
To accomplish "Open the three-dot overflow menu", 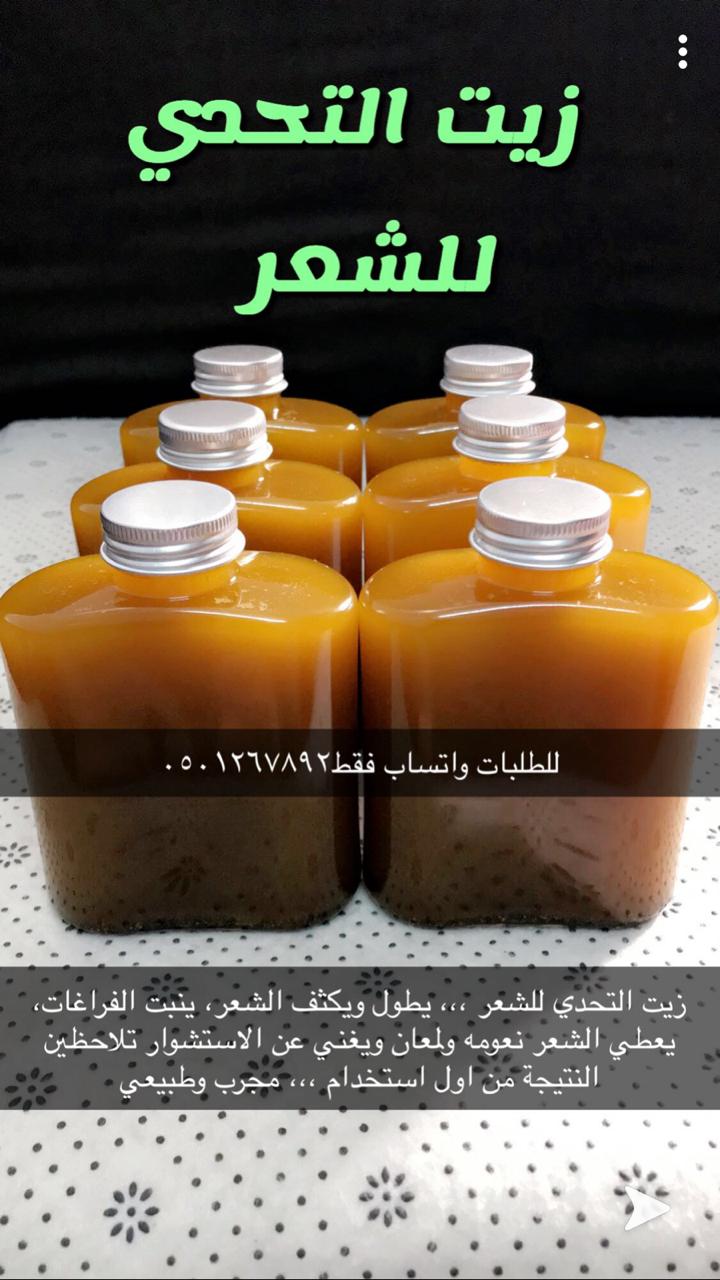I will [x=683, y=51].
